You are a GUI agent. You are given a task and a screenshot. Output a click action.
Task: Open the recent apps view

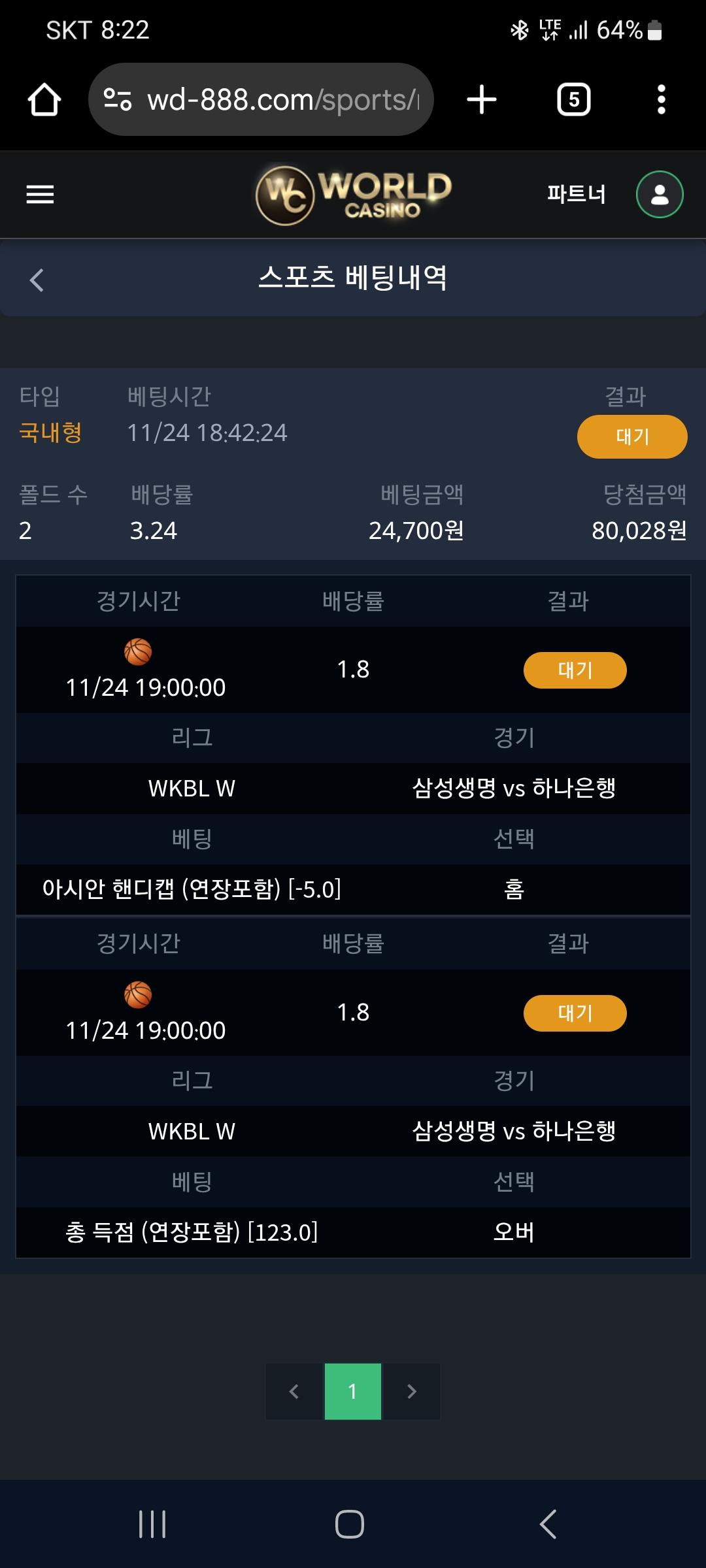coord(152,1524)
